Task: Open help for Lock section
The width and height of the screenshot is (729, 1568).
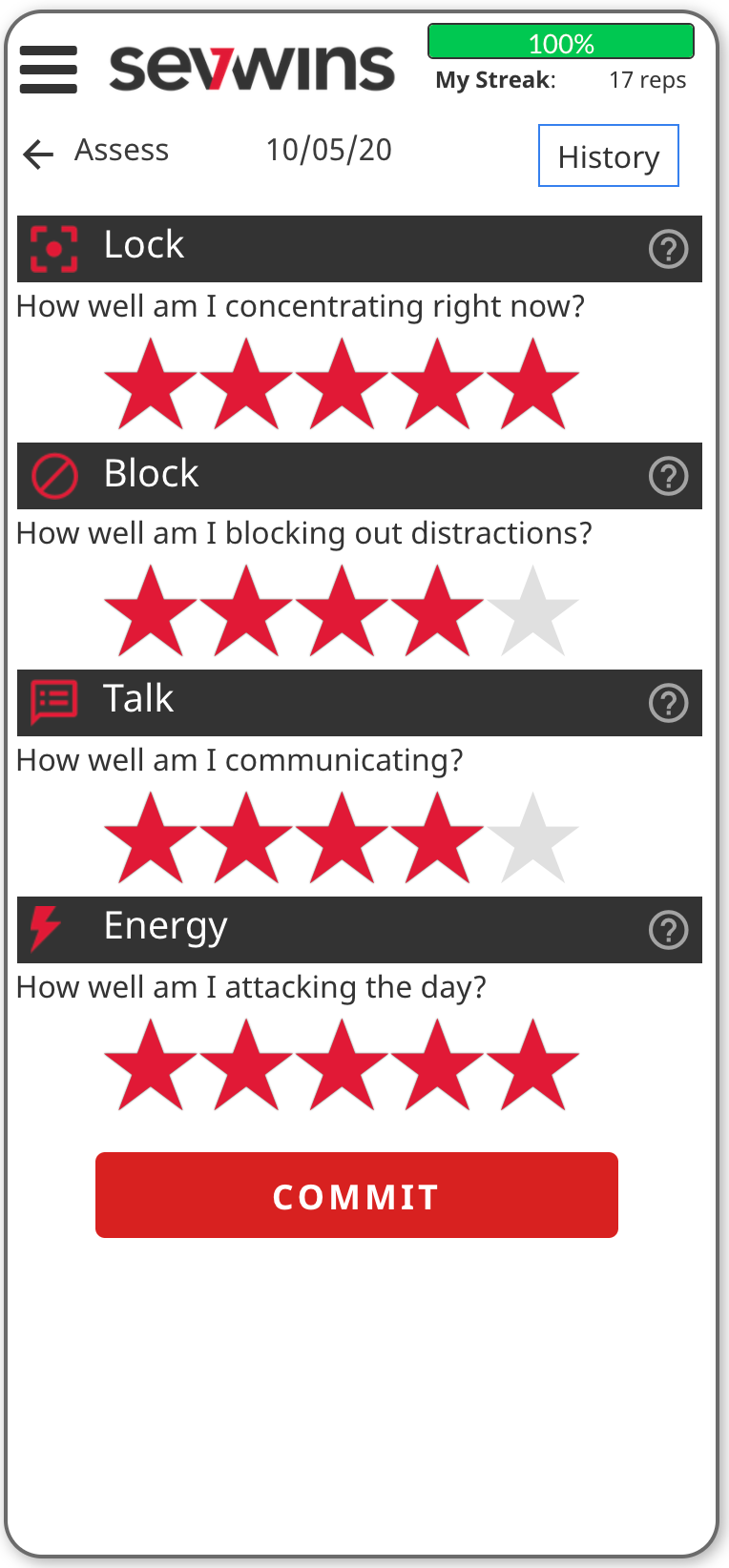Action: pos(668,250)
